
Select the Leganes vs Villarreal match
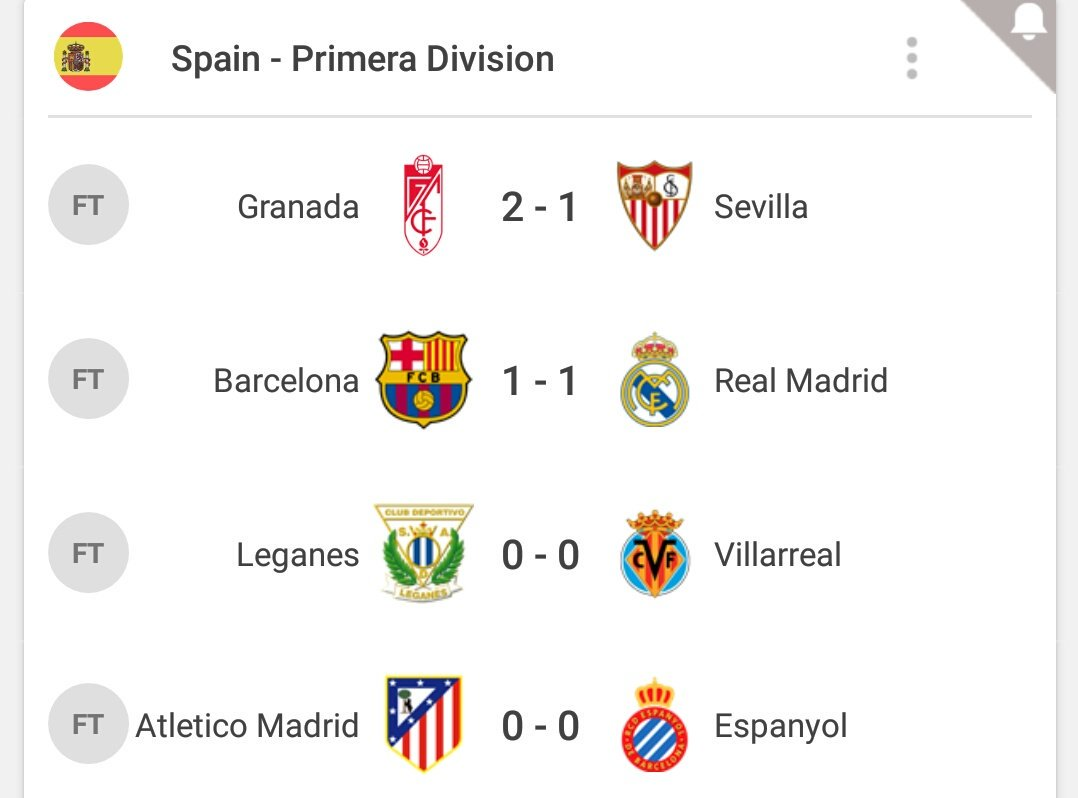point(540,555)
